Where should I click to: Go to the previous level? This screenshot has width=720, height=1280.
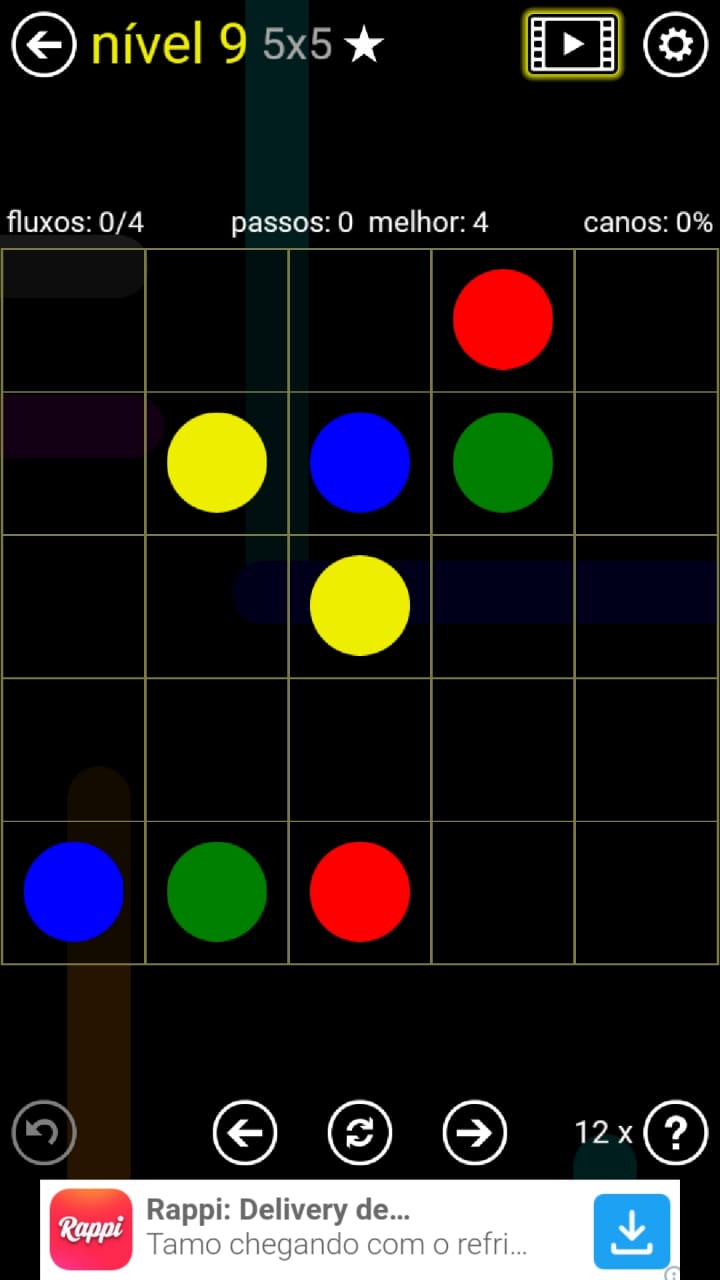pos(245,1133)
